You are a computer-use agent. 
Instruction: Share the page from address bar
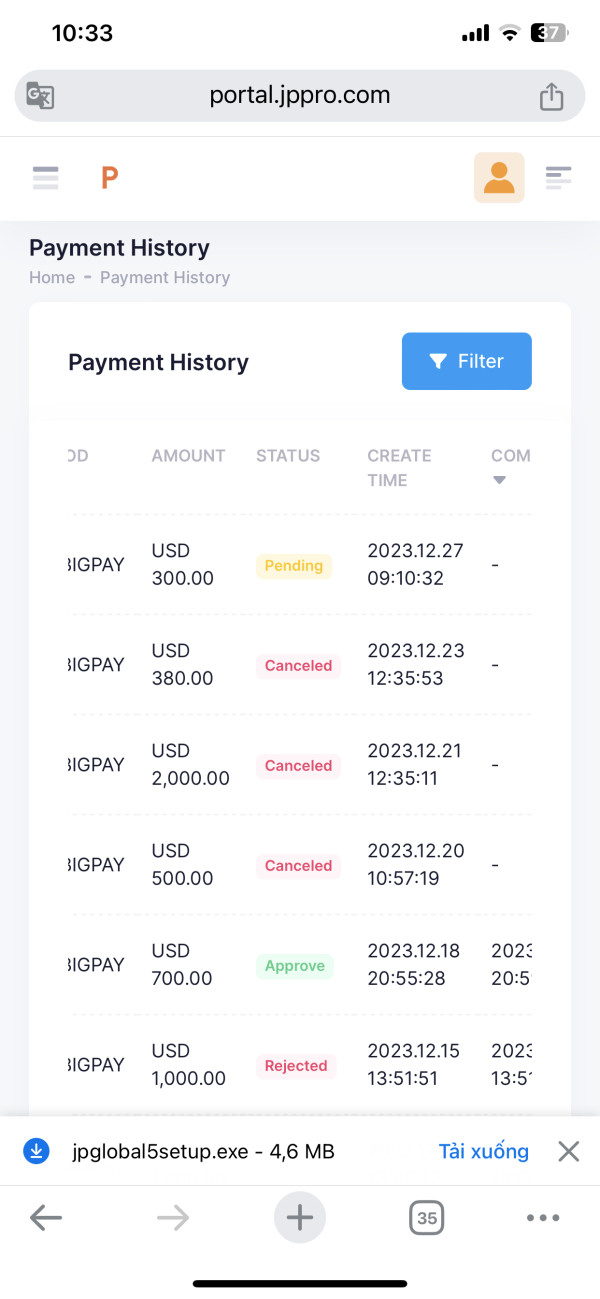coord(552,96)
